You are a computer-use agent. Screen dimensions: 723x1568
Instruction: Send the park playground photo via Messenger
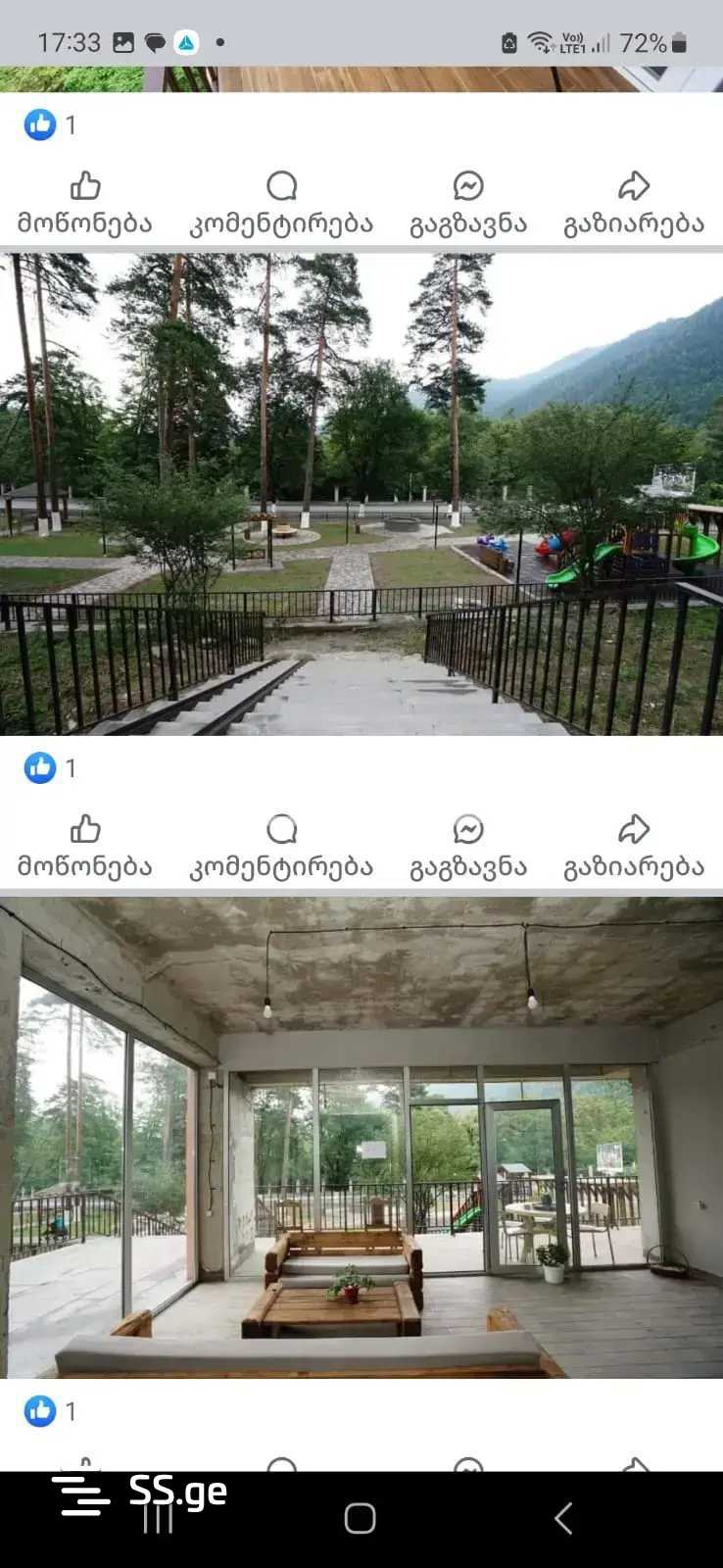point(468,847)
